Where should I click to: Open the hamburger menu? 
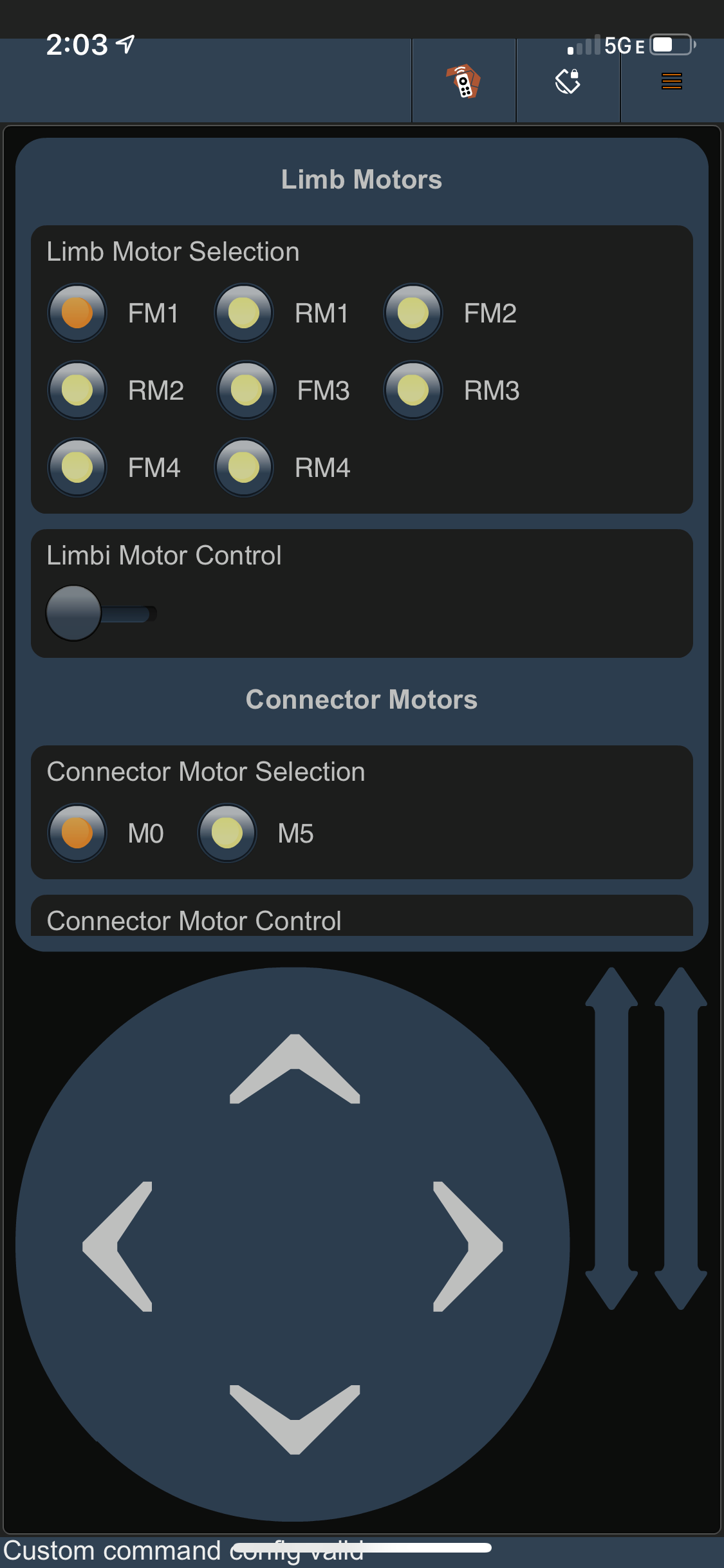coord(672,82)
